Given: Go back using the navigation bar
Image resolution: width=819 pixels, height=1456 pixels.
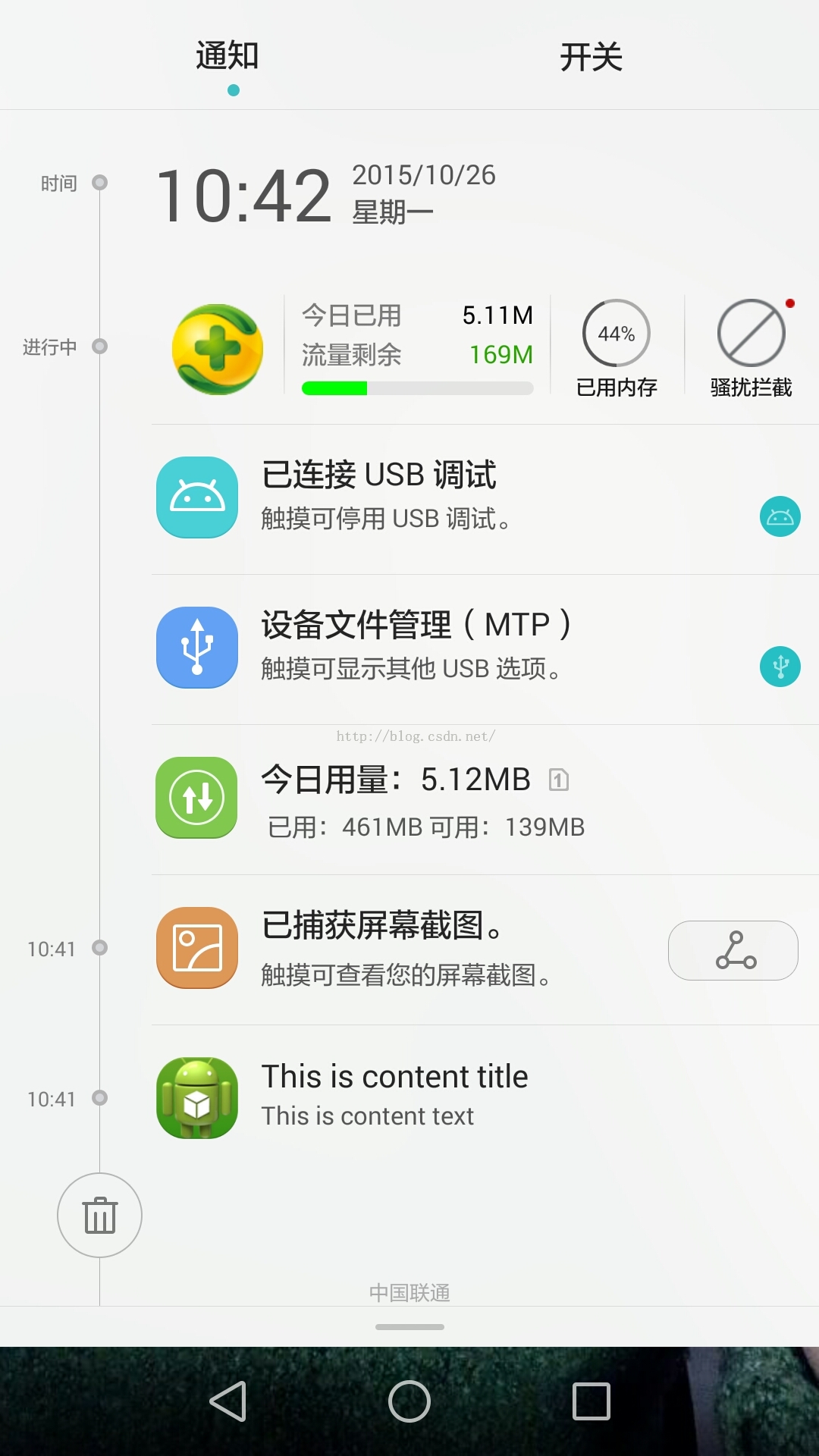Looking at the screenshot, I should coord(227,1401).
